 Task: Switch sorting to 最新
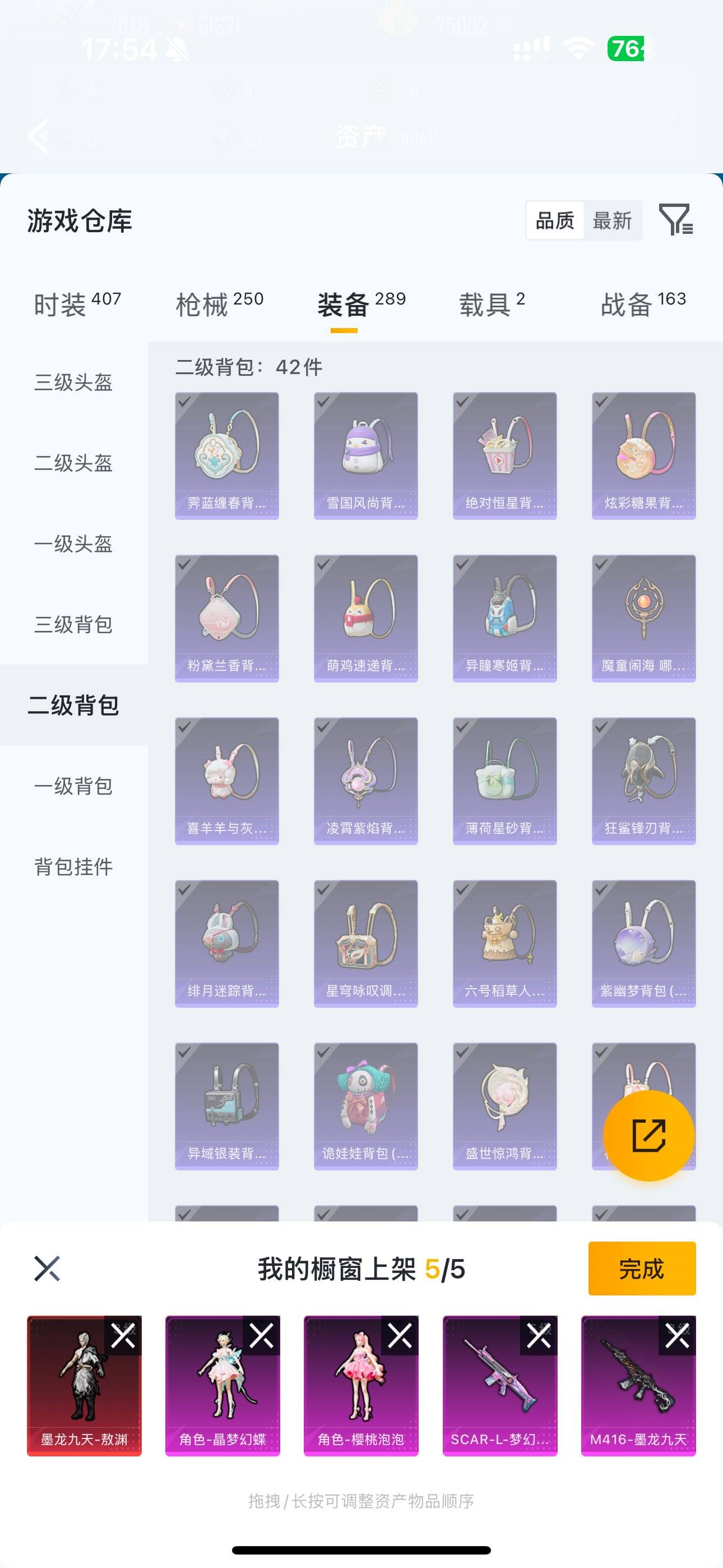pos(613,220)
